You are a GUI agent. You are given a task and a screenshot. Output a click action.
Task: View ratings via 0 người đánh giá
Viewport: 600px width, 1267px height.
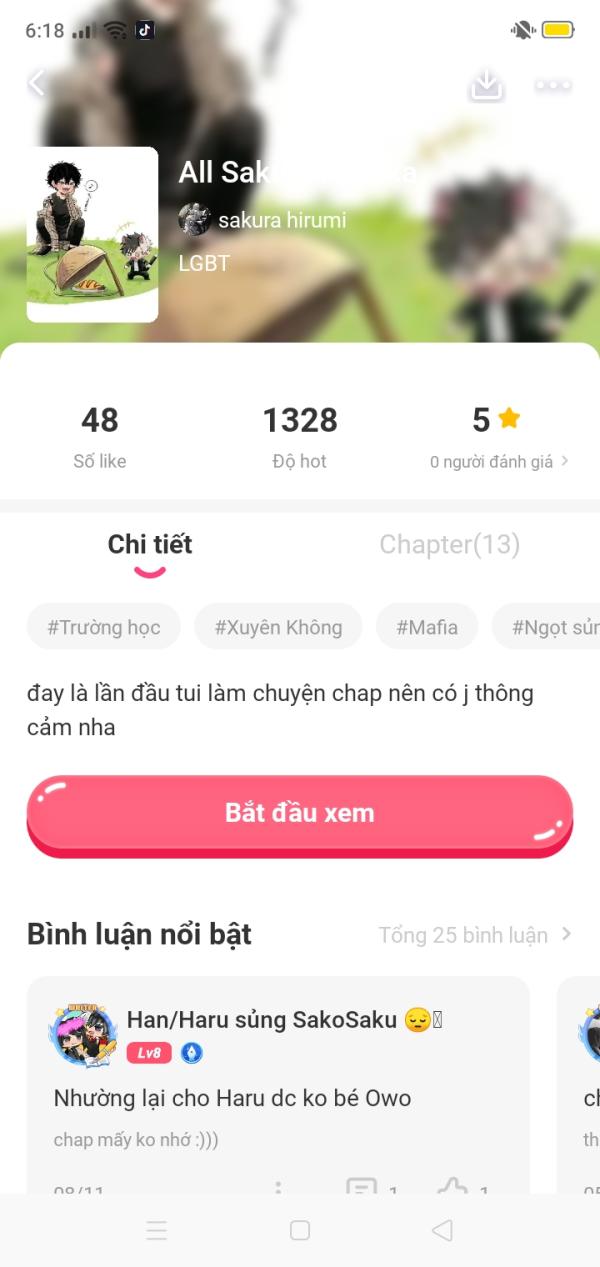click(499, 462)
